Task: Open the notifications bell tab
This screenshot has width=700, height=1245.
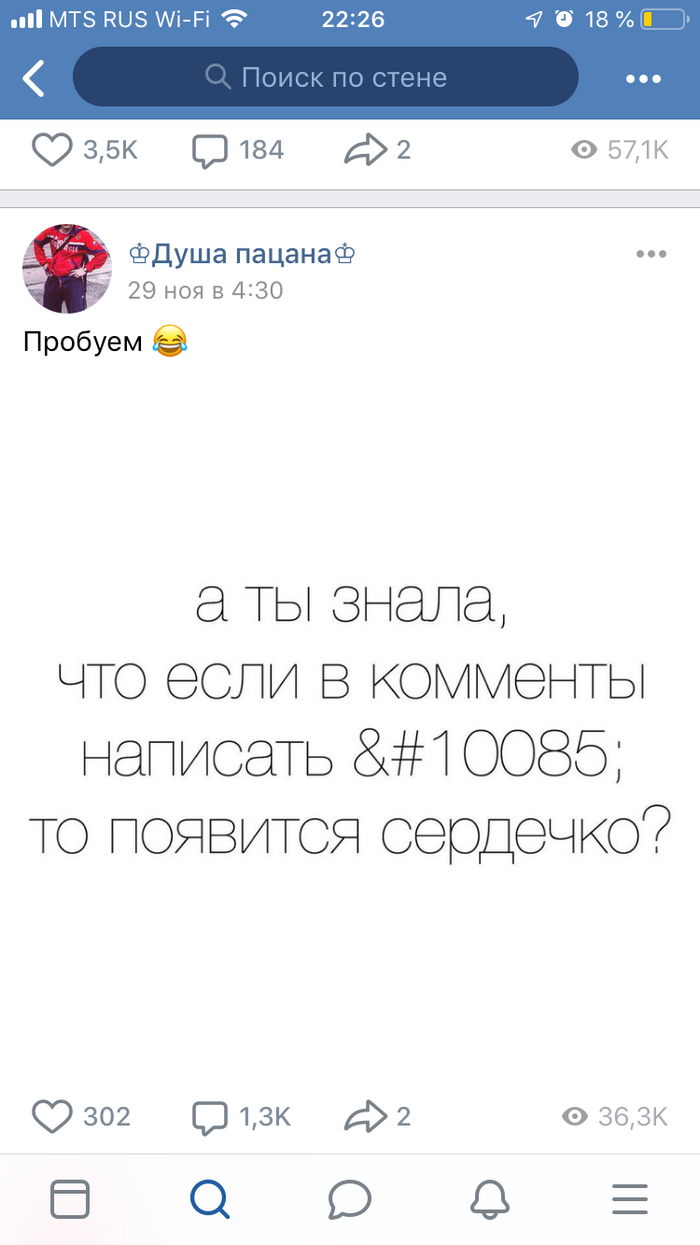Action: (490, 1198)
